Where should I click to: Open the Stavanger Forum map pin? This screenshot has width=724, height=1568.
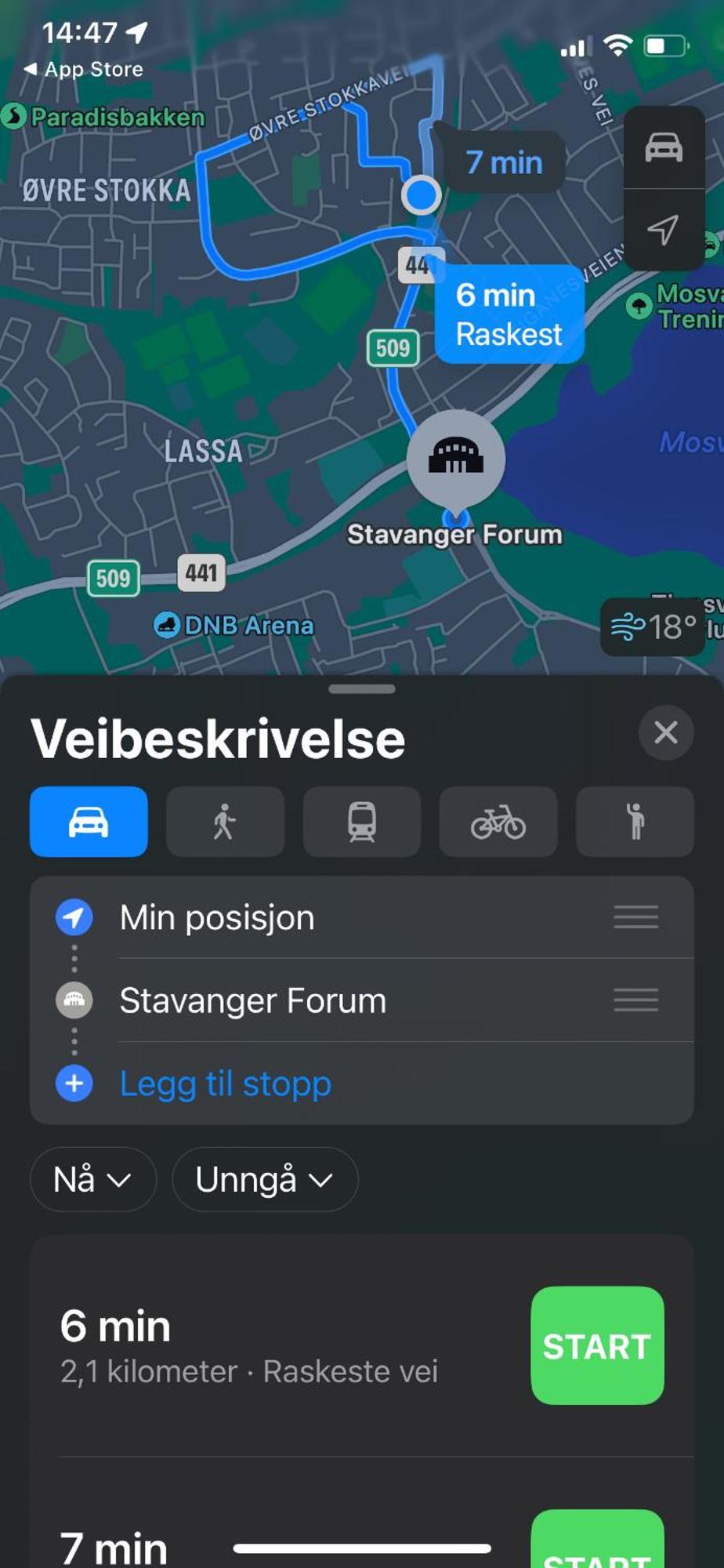[x=455, y=456]
